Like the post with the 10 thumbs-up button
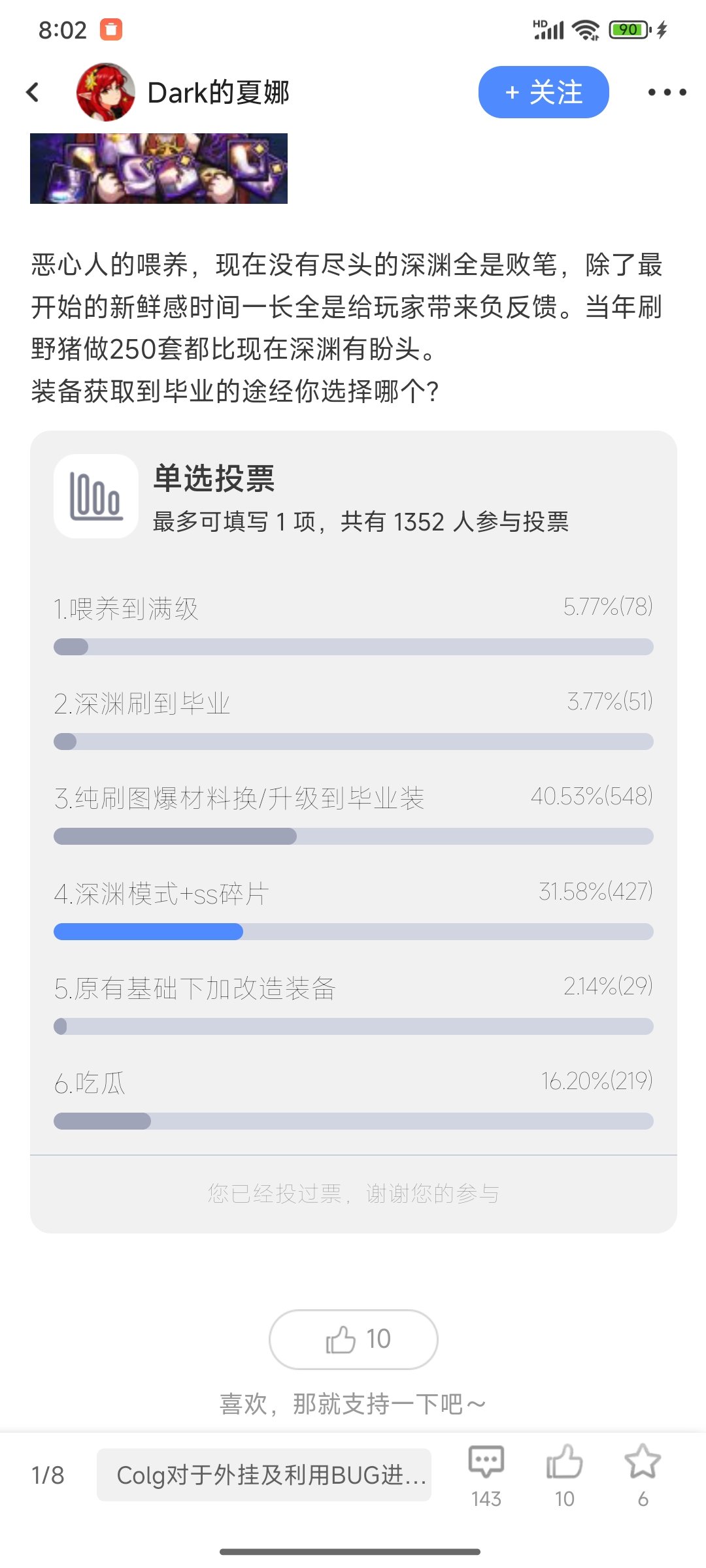 pos(353,1339)
